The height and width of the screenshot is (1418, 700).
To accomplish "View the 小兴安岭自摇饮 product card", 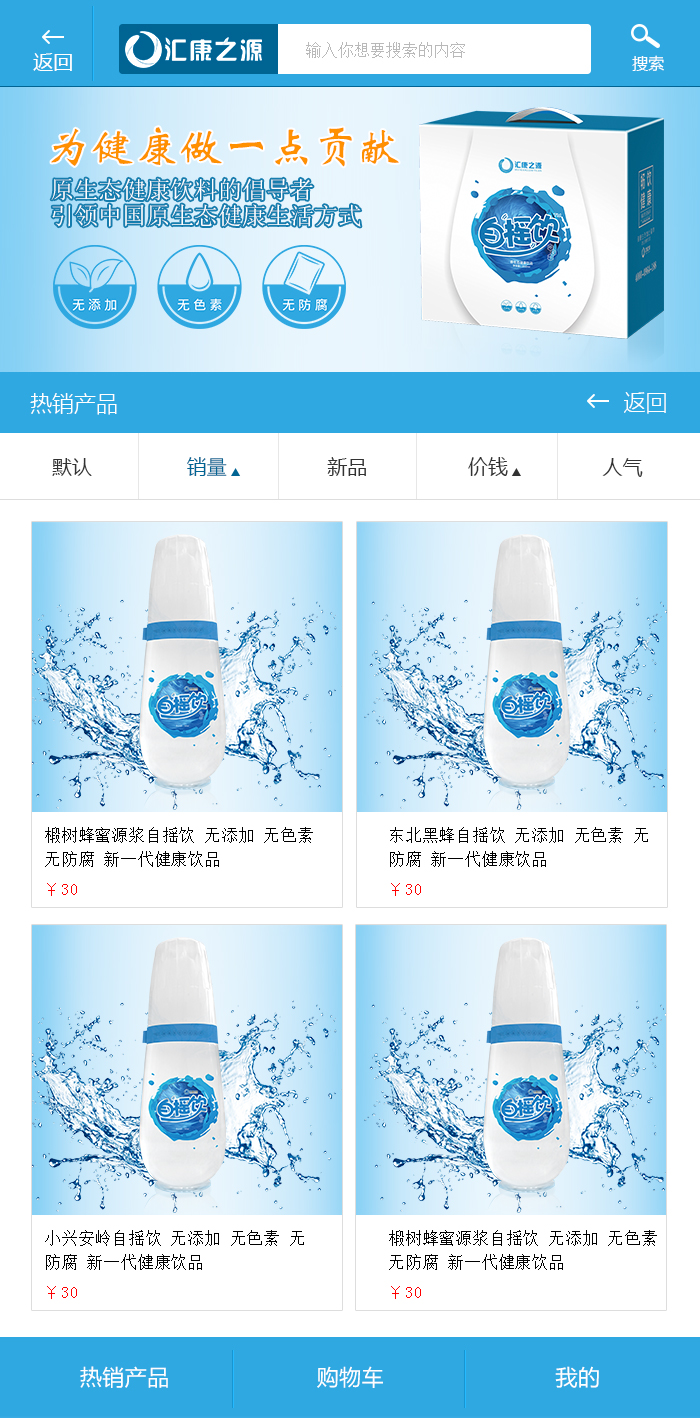I will point(187,1116).
